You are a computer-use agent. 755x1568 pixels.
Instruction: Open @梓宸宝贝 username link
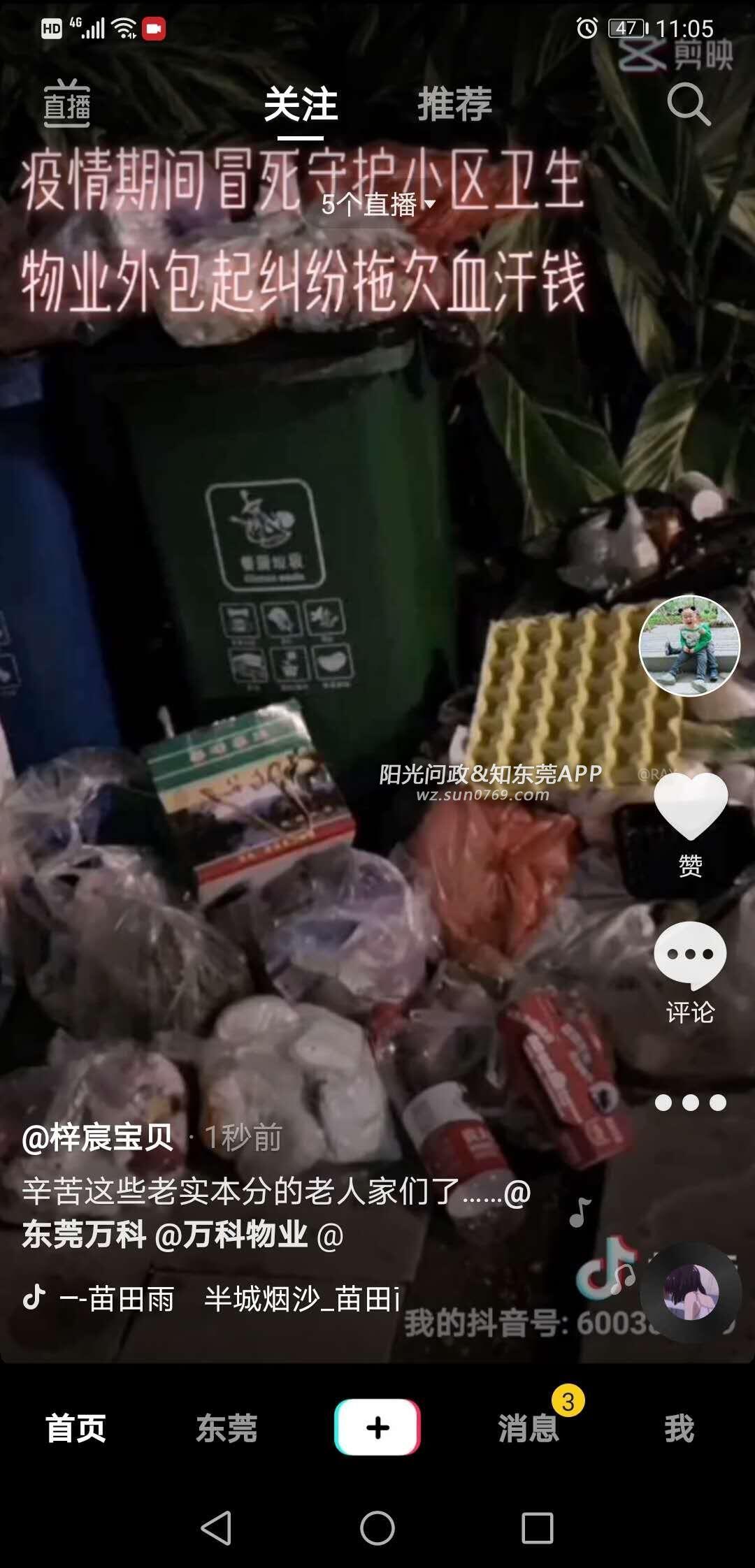click(98, 1138)
